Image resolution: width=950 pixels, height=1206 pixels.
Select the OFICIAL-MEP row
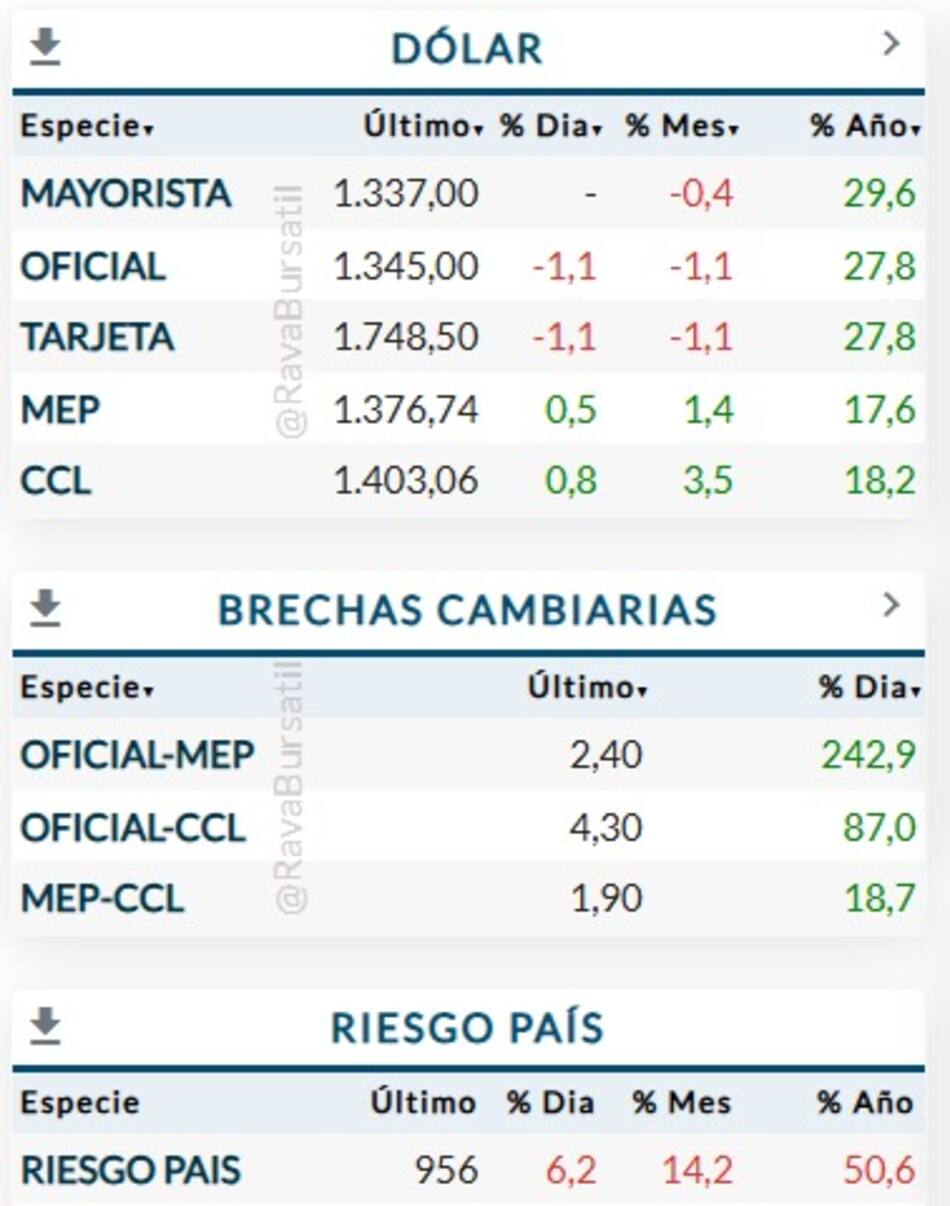point(135,756)
